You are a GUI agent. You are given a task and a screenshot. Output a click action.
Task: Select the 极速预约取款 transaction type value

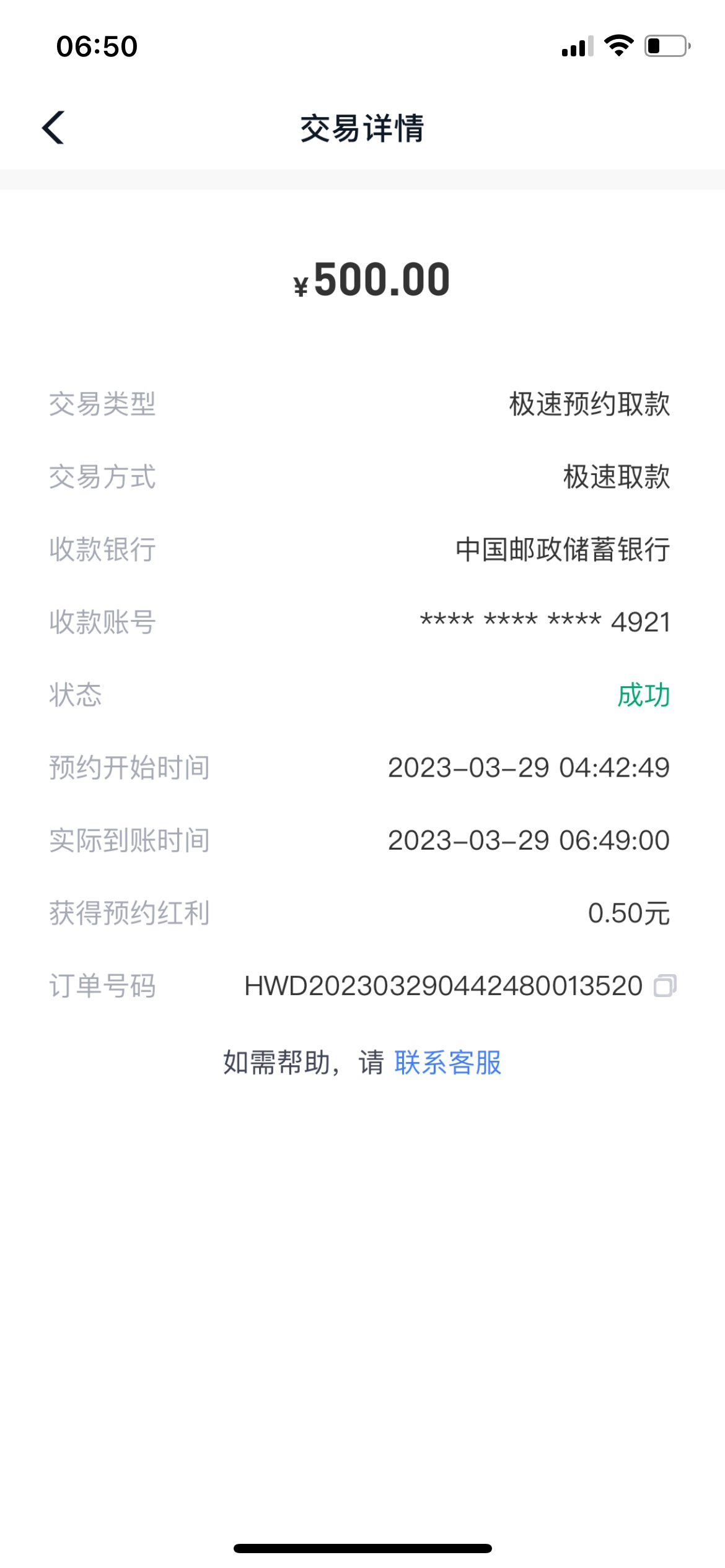[591, 404]
